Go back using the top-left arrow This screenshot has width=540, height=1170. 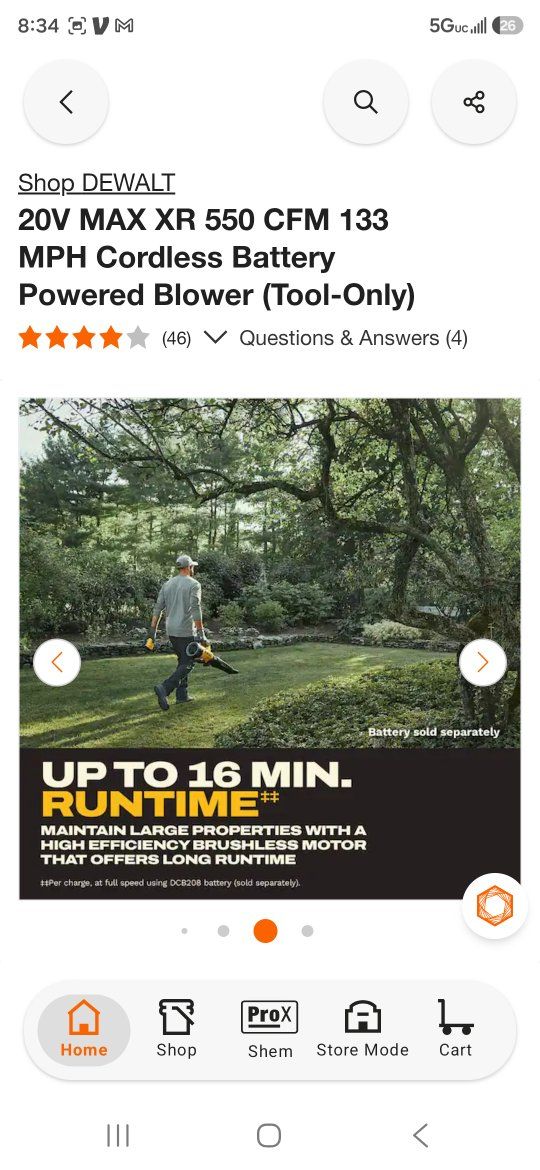pyautogui.click(x=66, y=101)
